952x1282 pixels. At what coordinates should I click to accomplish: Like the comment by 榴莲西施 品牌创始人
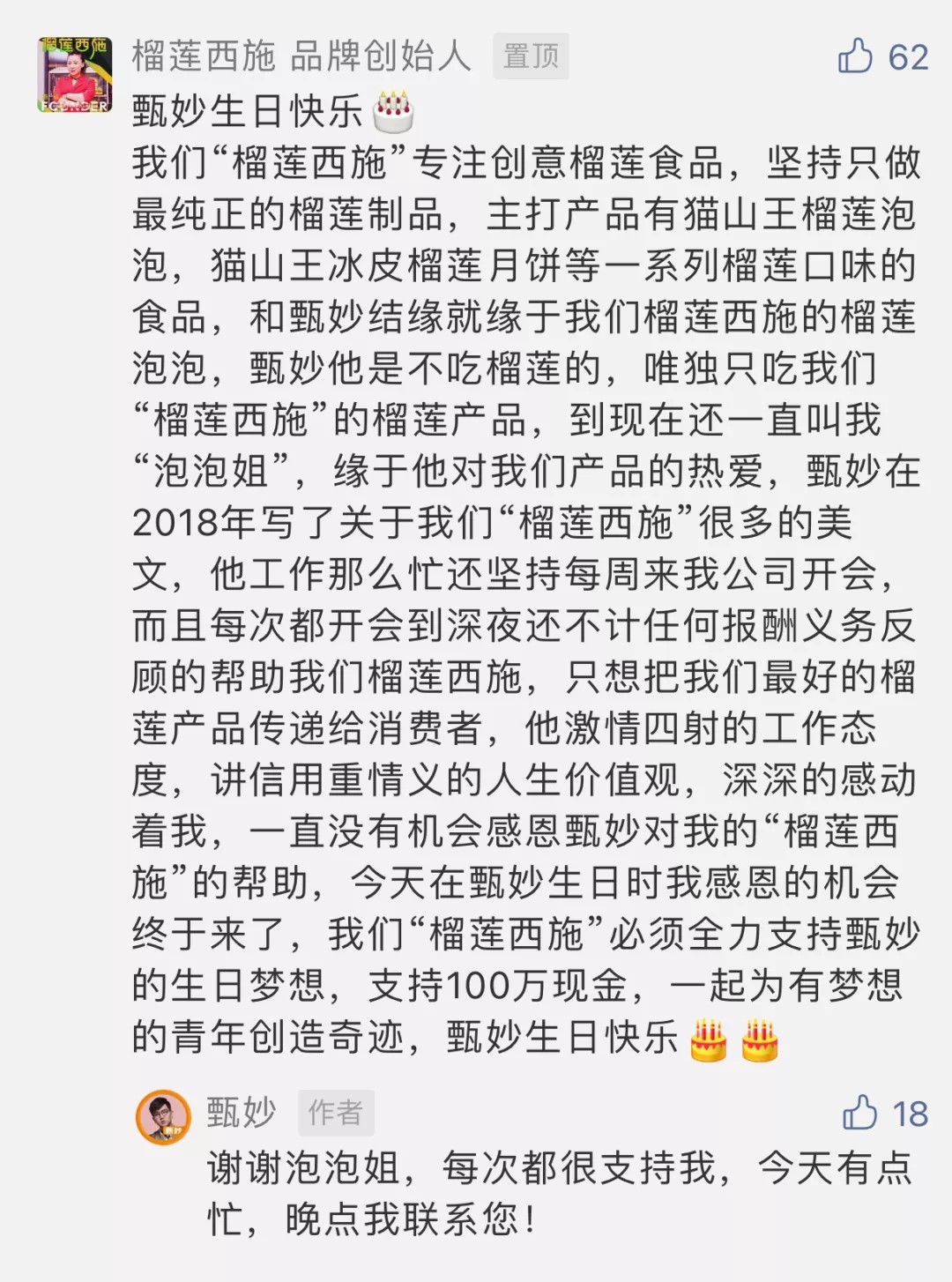coord(854,56)
